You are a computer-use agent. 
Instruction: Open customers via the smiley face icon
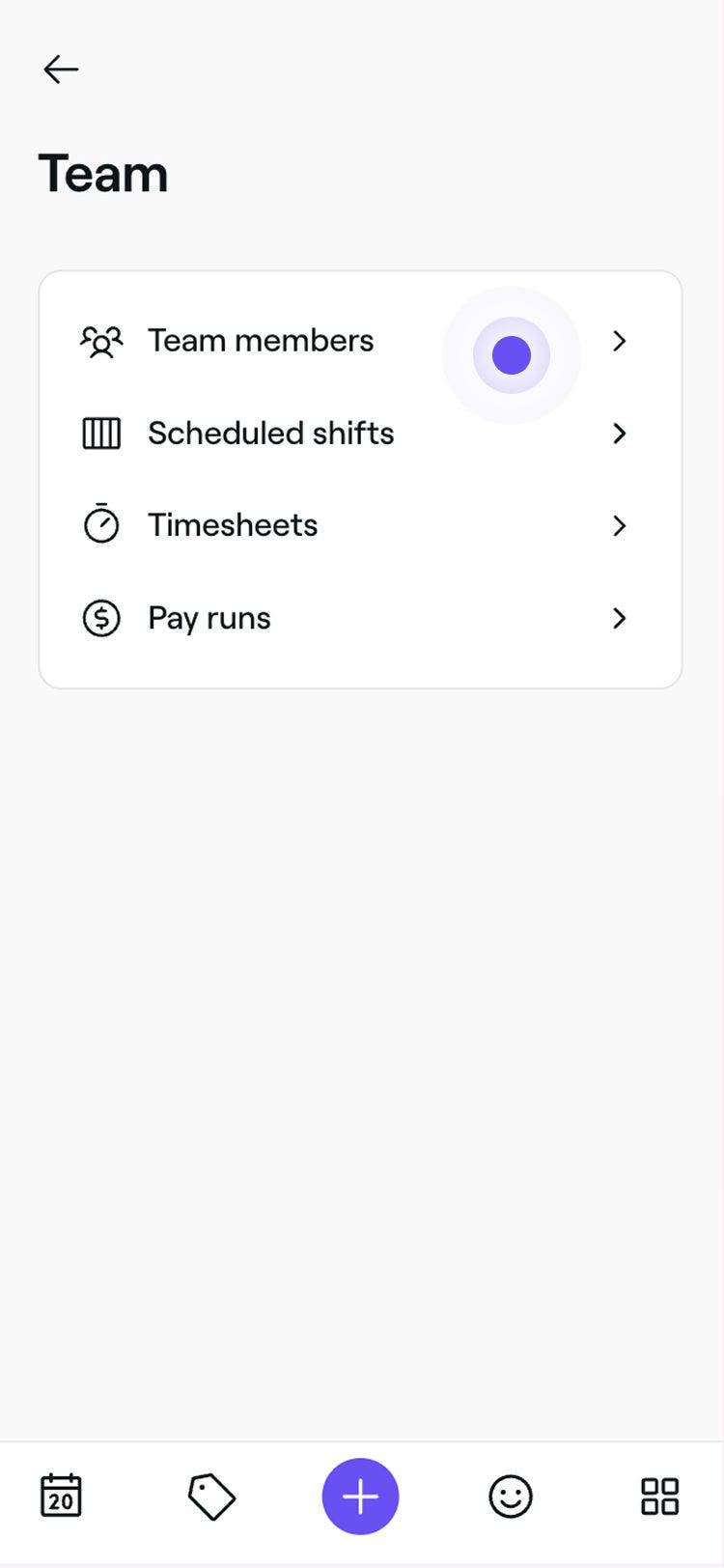point(511,1496)
